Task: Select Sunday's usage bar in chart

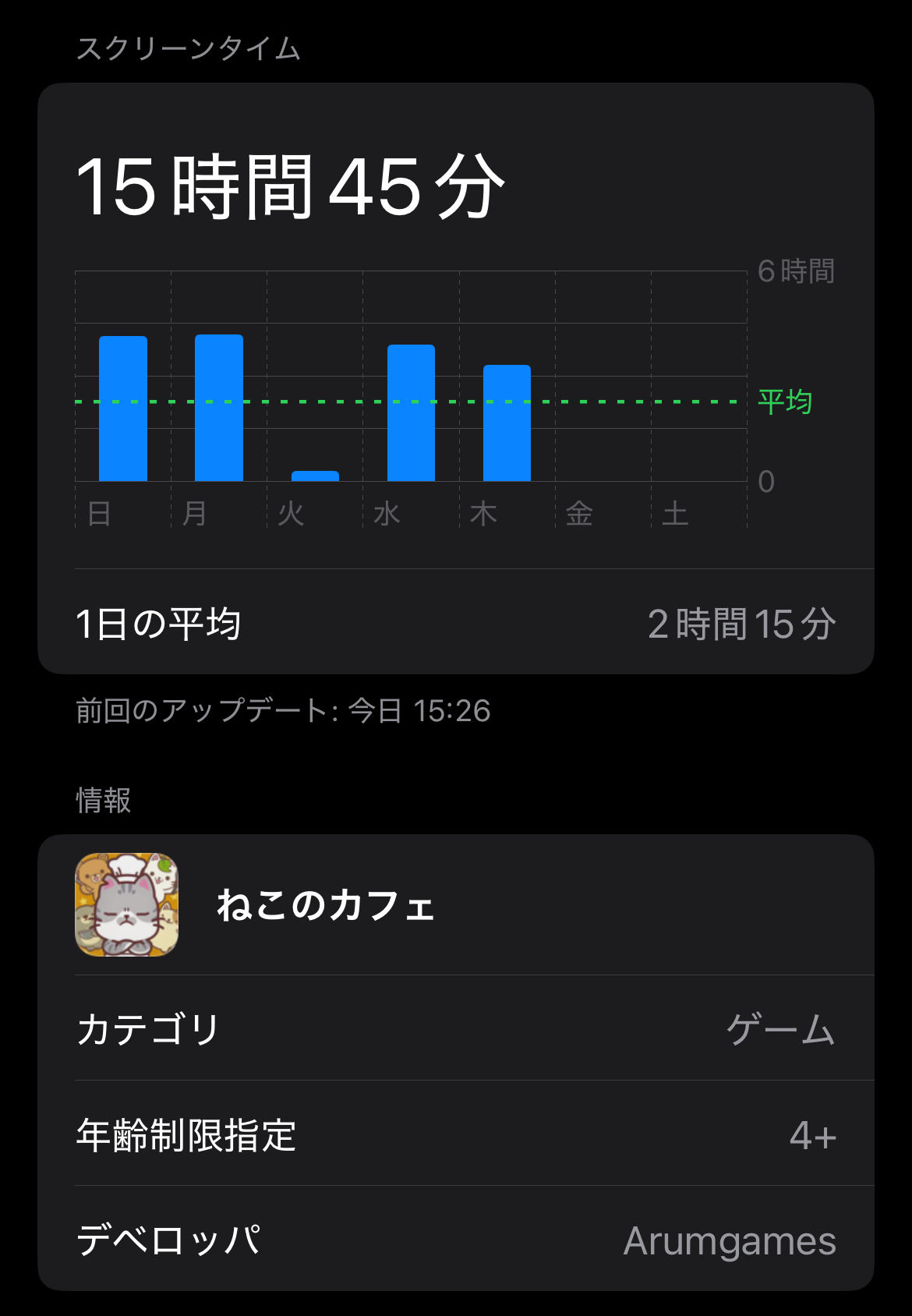Action: [x=123, y=409]
